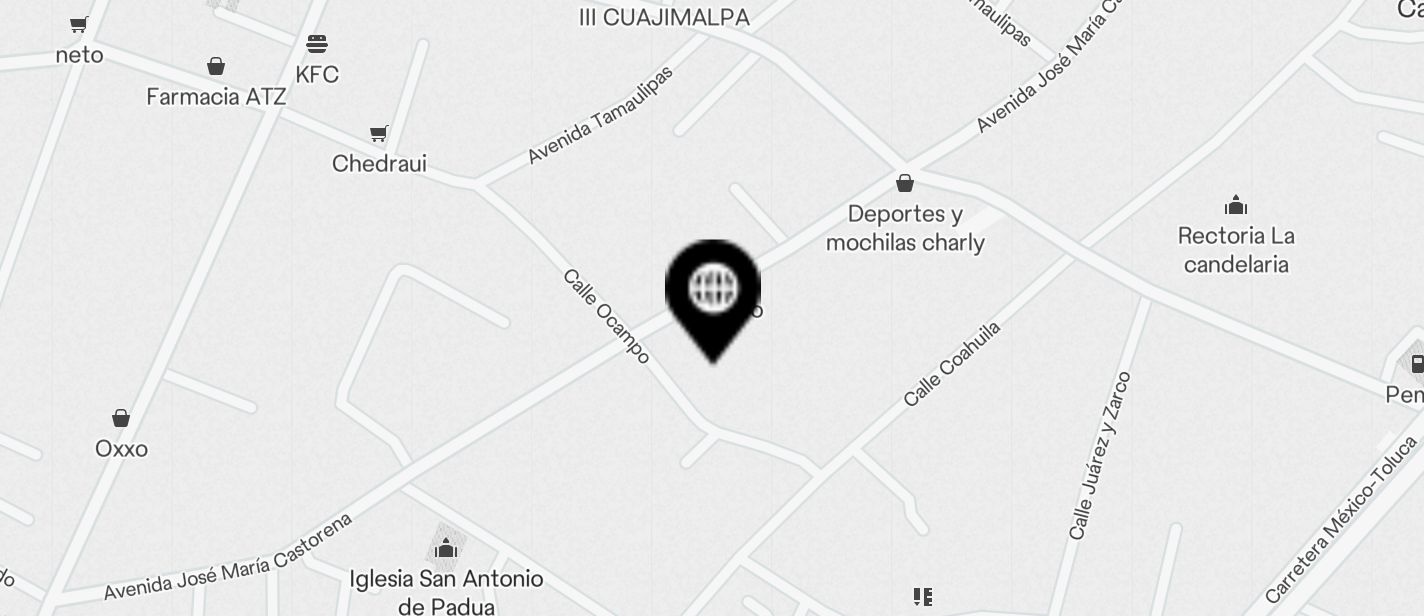Select the Chedraui supermarket marker
Viewport: 1424px width, 616px height.
point(379,135)
